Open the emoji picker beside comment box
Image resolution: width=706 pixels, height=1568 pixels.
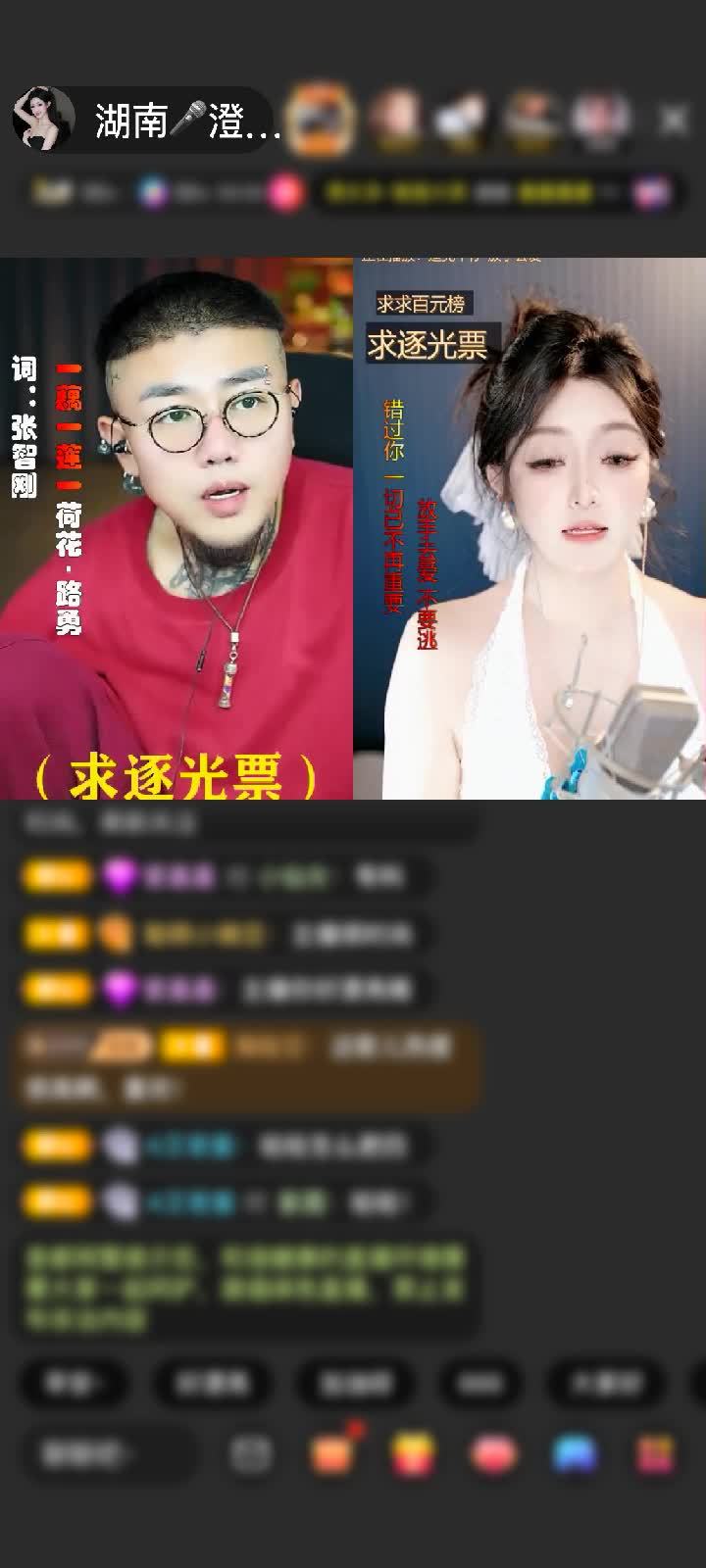point(251,1453)
